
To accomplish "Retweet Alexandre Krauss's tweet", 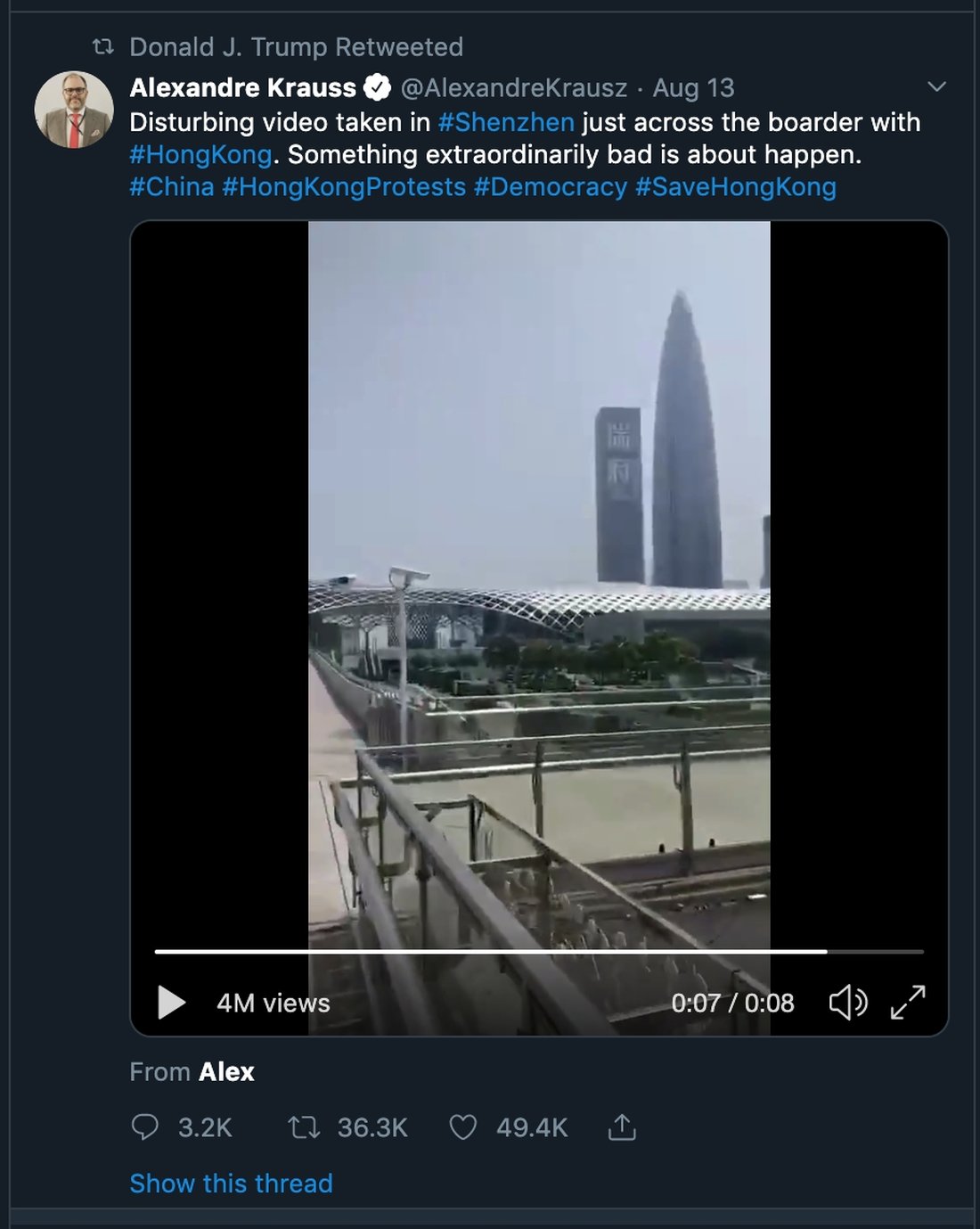I will click(304, 1127).
